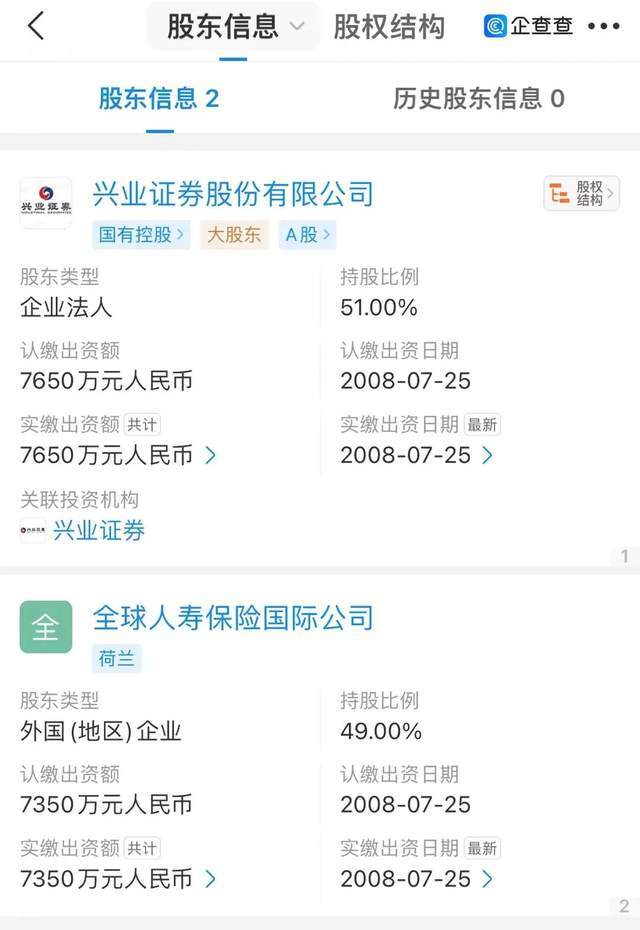The width and height of the screenshot is (640, 930).
Task: Open 兴业证券股份有限公司 company page
Action: pos(233,193)
